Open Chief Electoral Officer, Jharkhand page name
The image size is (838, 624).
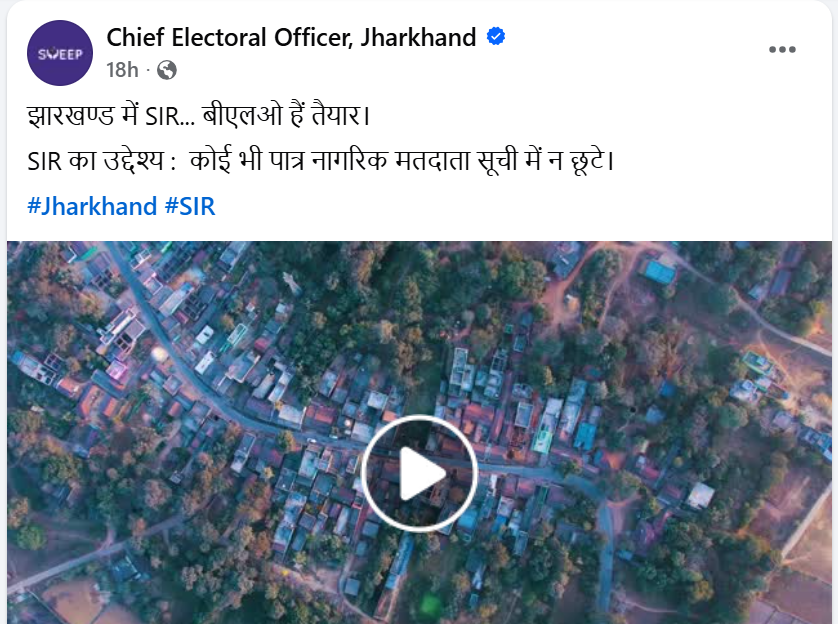(x=291, y=38)
